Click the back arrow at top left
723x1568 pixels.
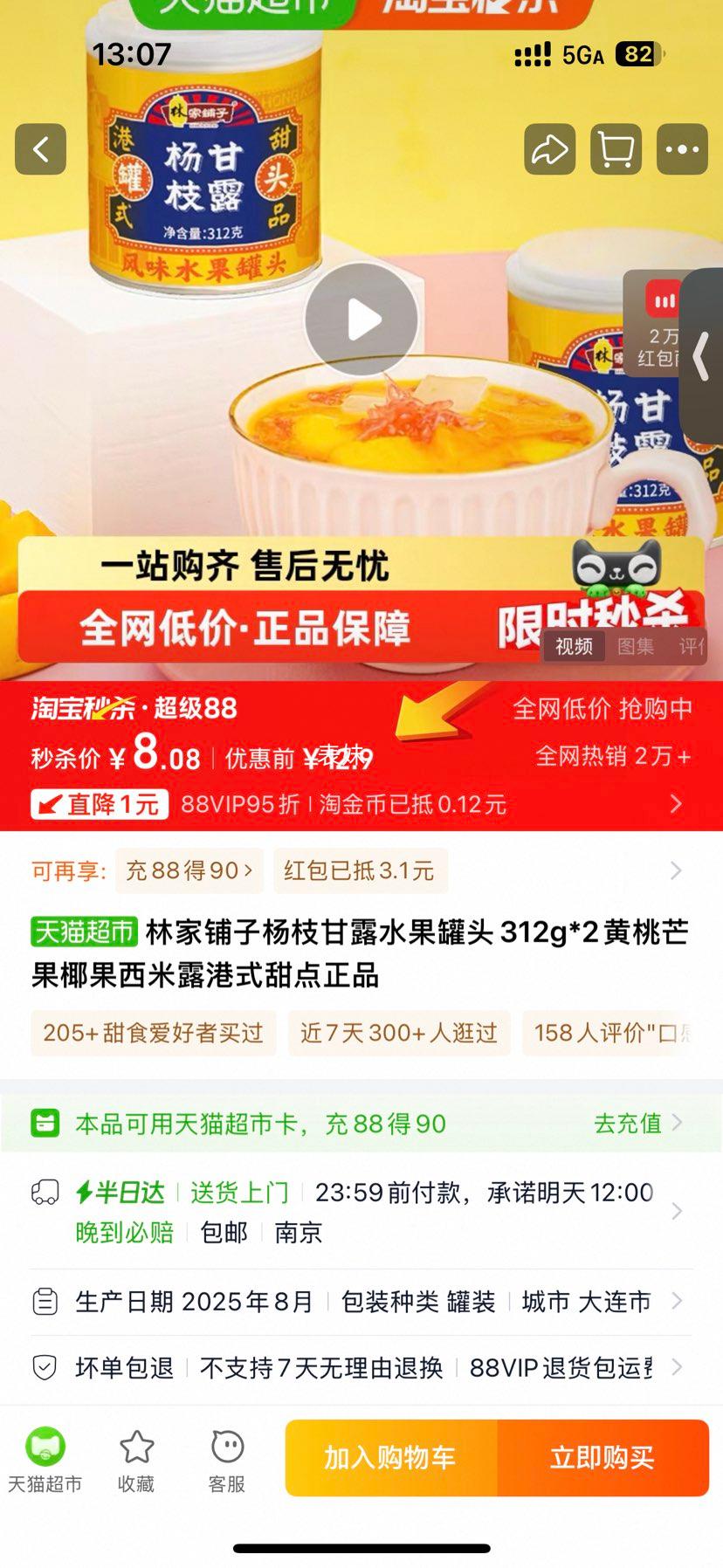coord(40,148)
